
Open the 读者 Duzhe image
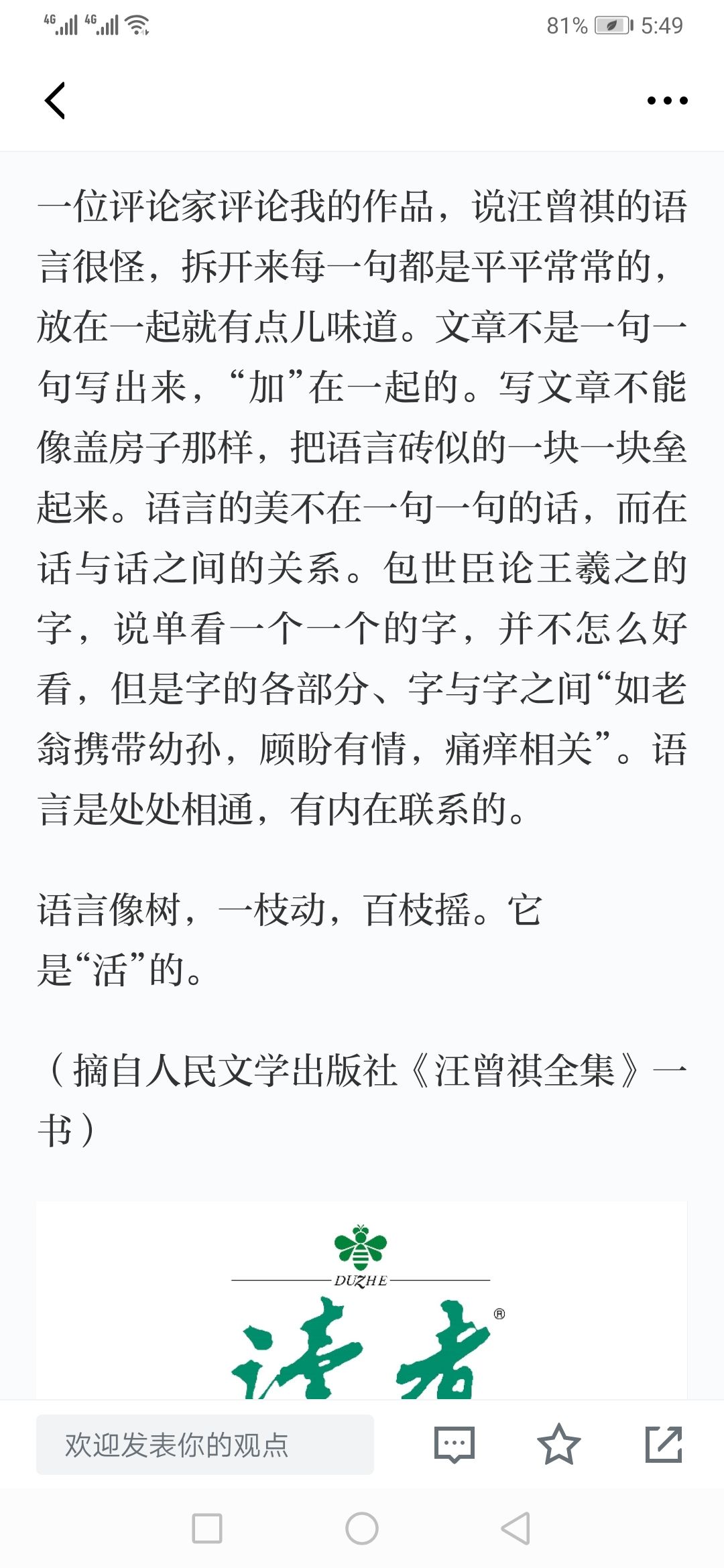[361, 1301]
